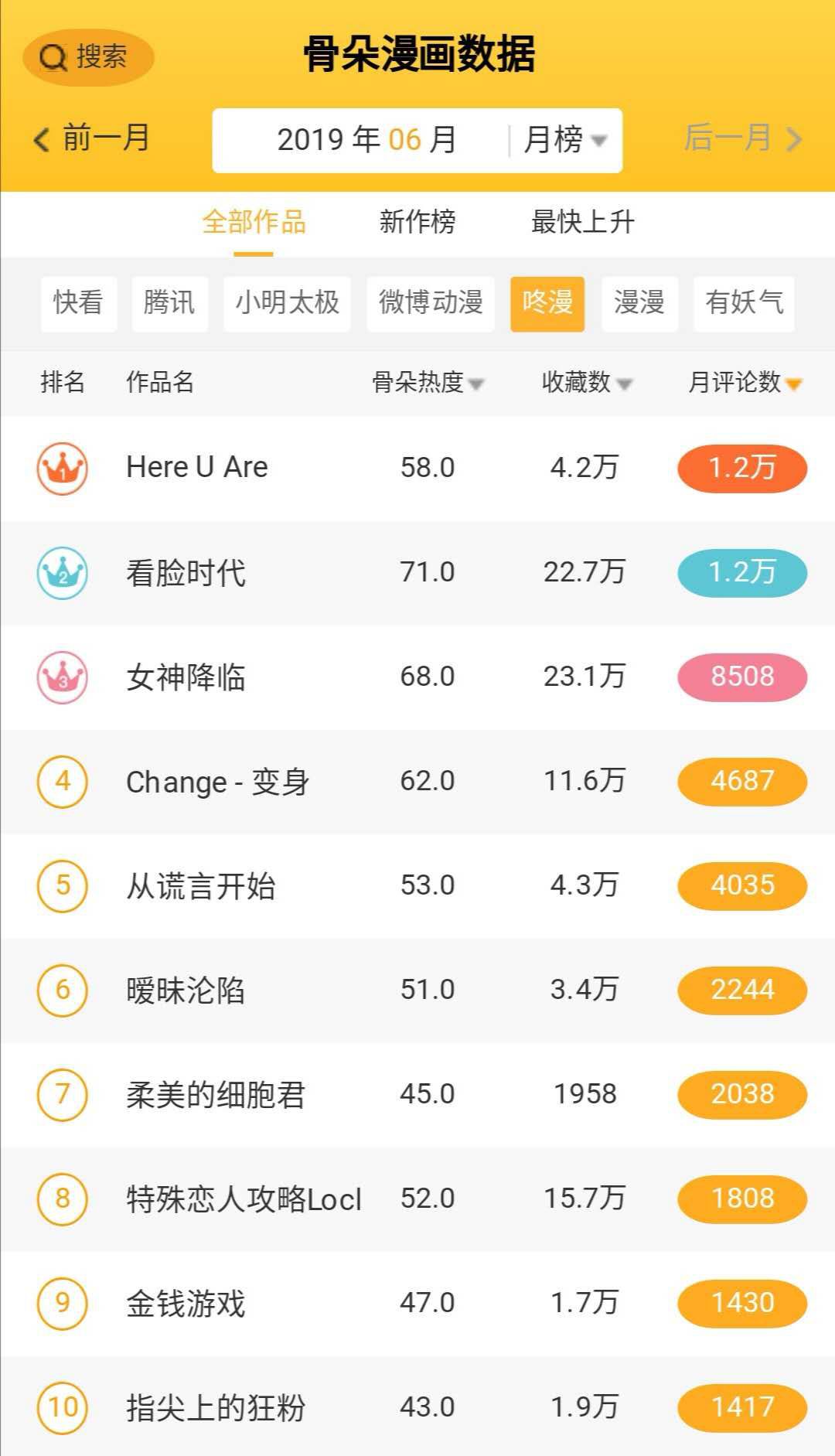Filter by 小明太极 platform
The image size is (835, 1456).
pos(287,303)
